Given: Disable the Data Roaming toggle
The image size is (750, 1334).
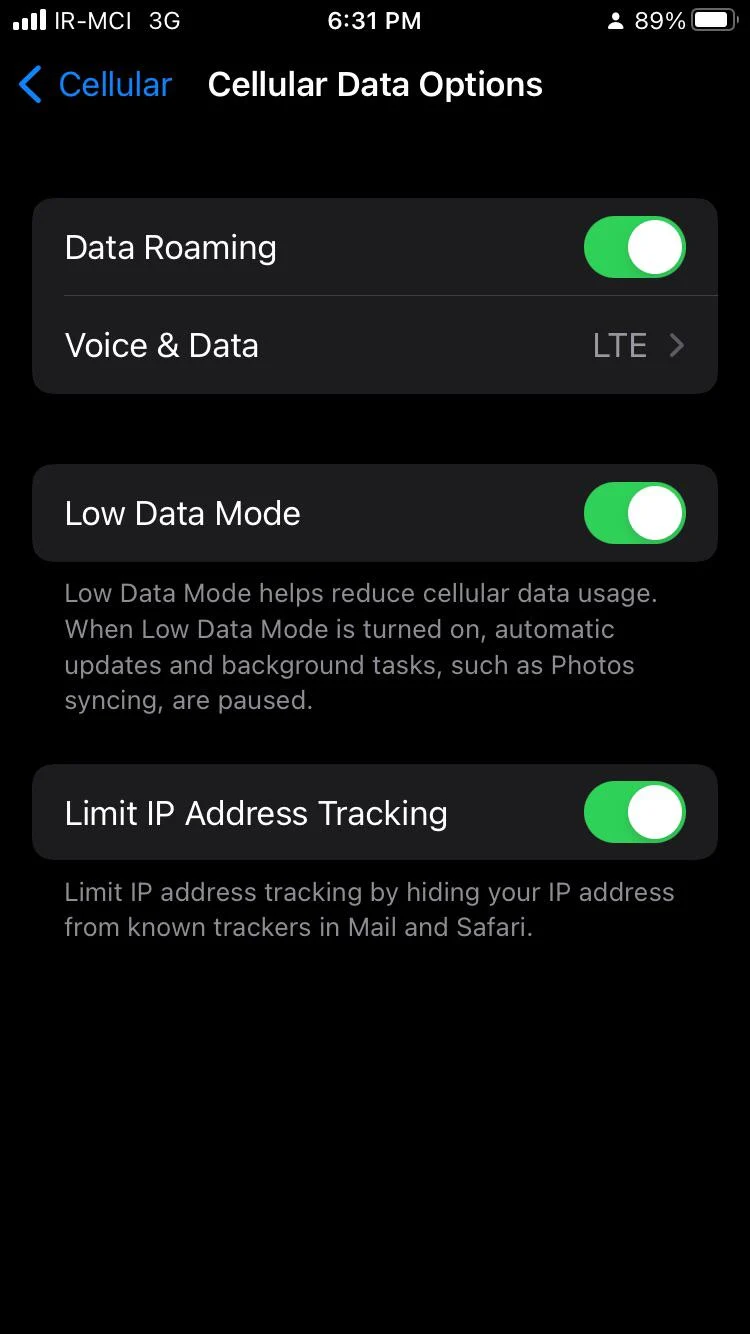Looking at the screenshot, I should tap(634, 246).
